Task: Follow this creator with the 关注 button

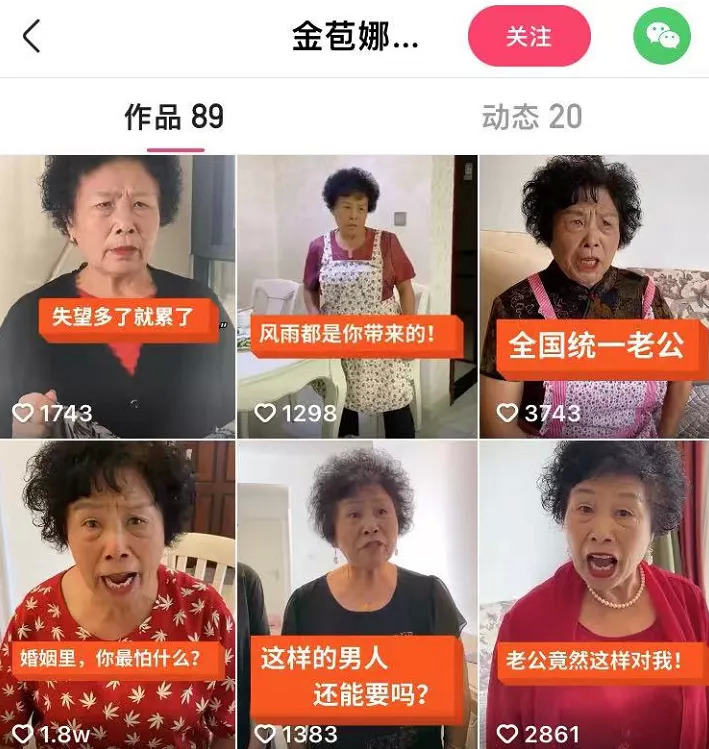Action: click(529, 37)
